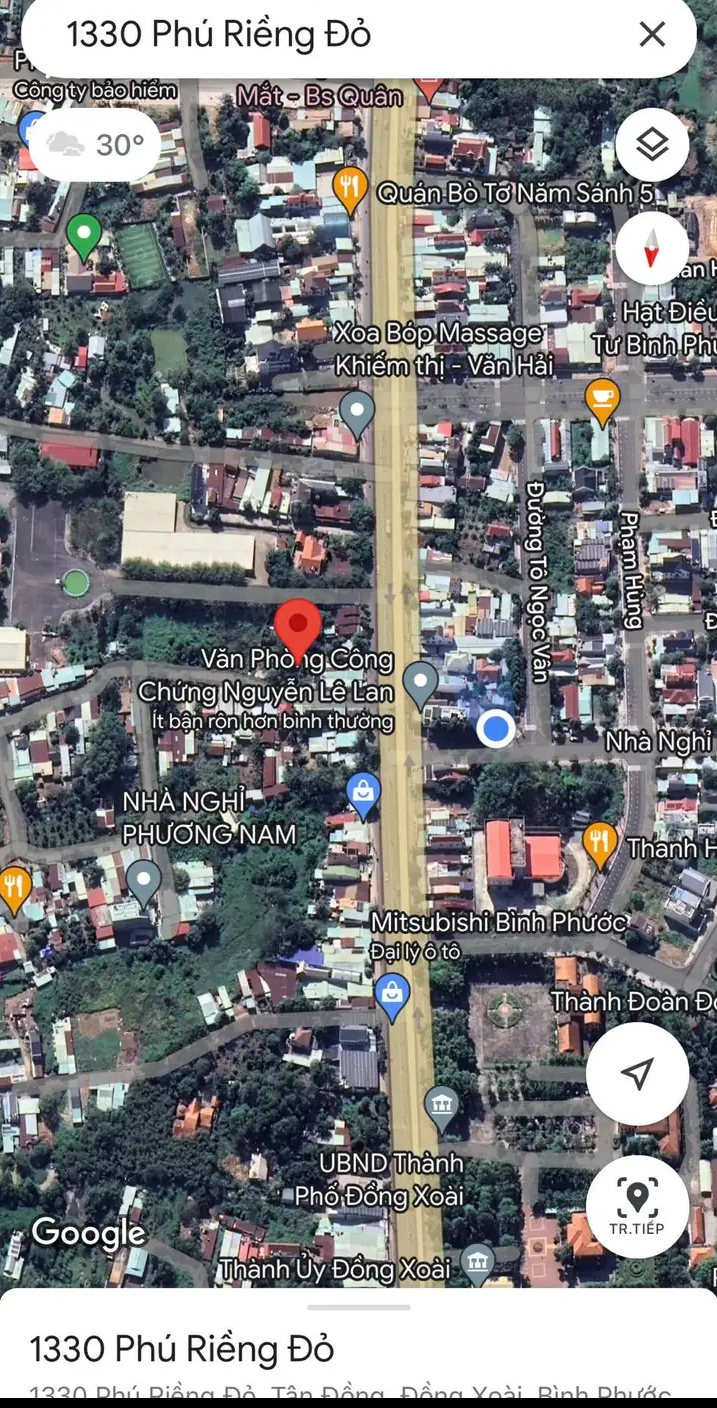Tap the compass to reset orientation
The image size is (717, 1408).
[652, 248]
